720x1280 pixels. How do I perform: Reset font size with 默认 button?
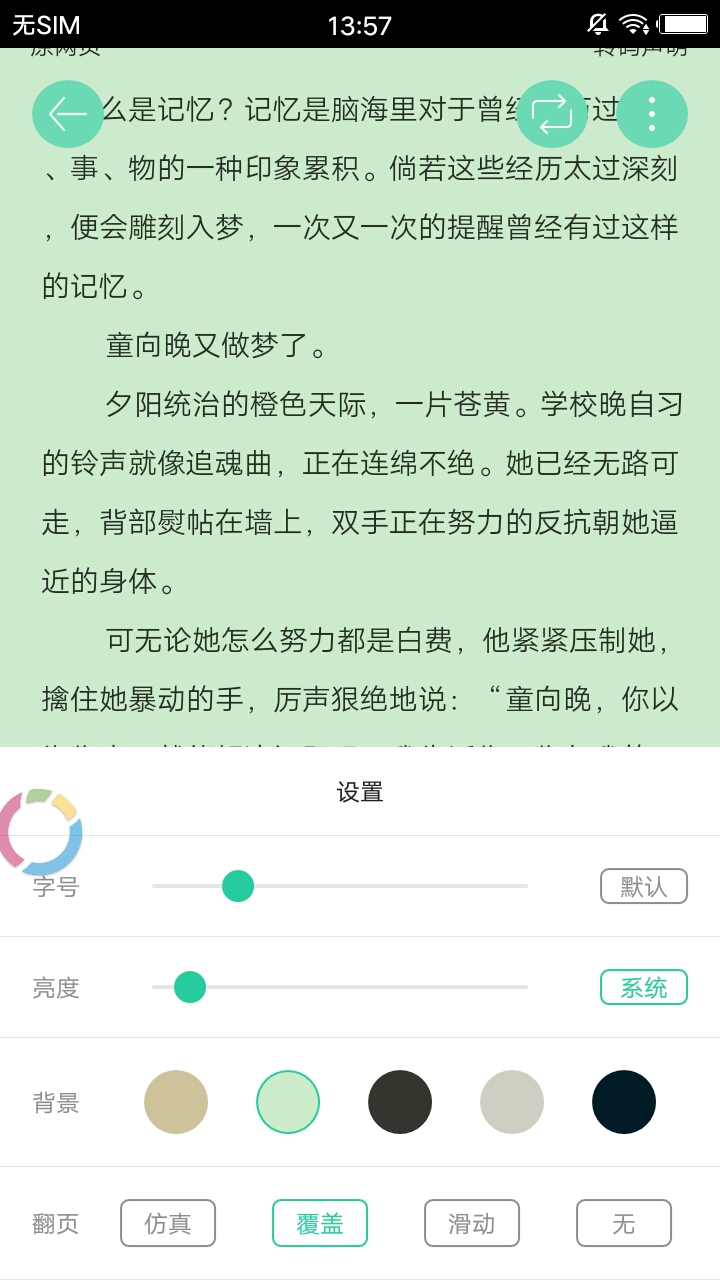(x=643, y=886)
